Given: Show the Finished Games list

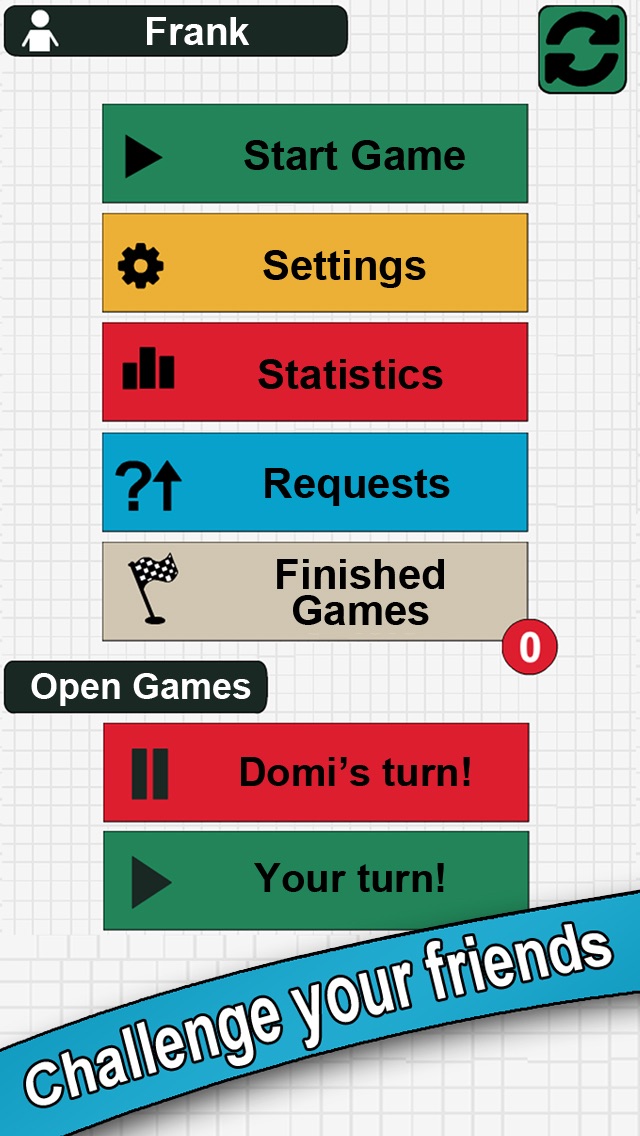Looking at the screenshot, I should (315, 592).
